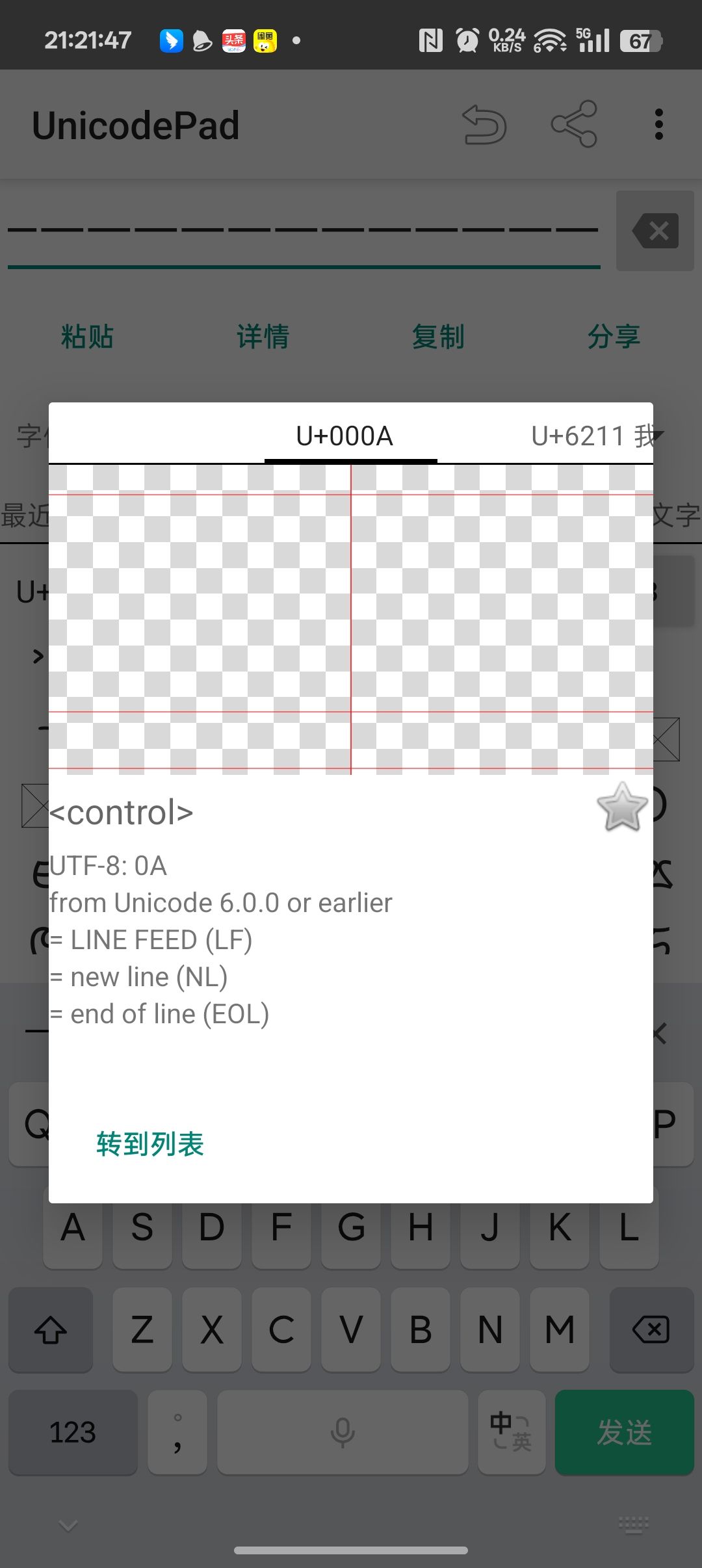Tap 转到列表 to go to the list
This screenshot has width=702, height=1568.
[150, 1145]
